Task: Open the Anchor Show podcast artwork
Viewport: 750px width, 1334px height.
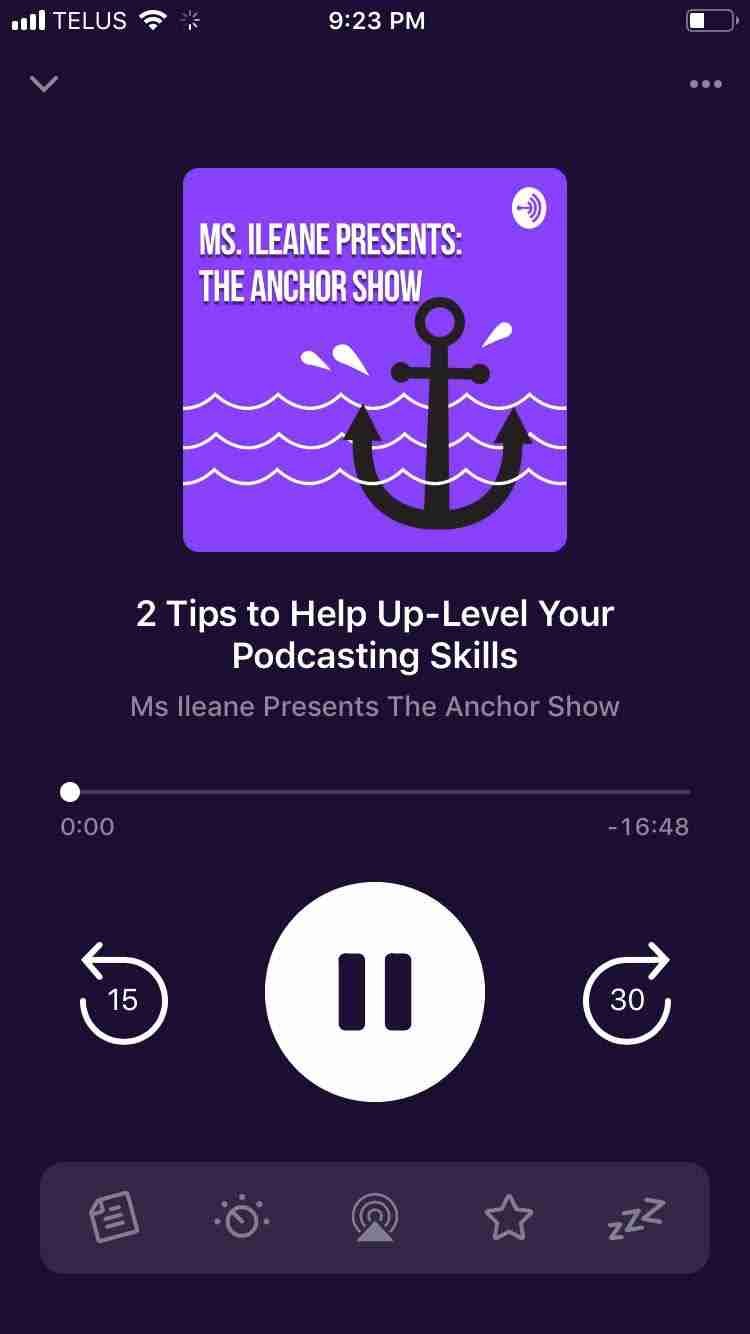Action: point(375,360)
